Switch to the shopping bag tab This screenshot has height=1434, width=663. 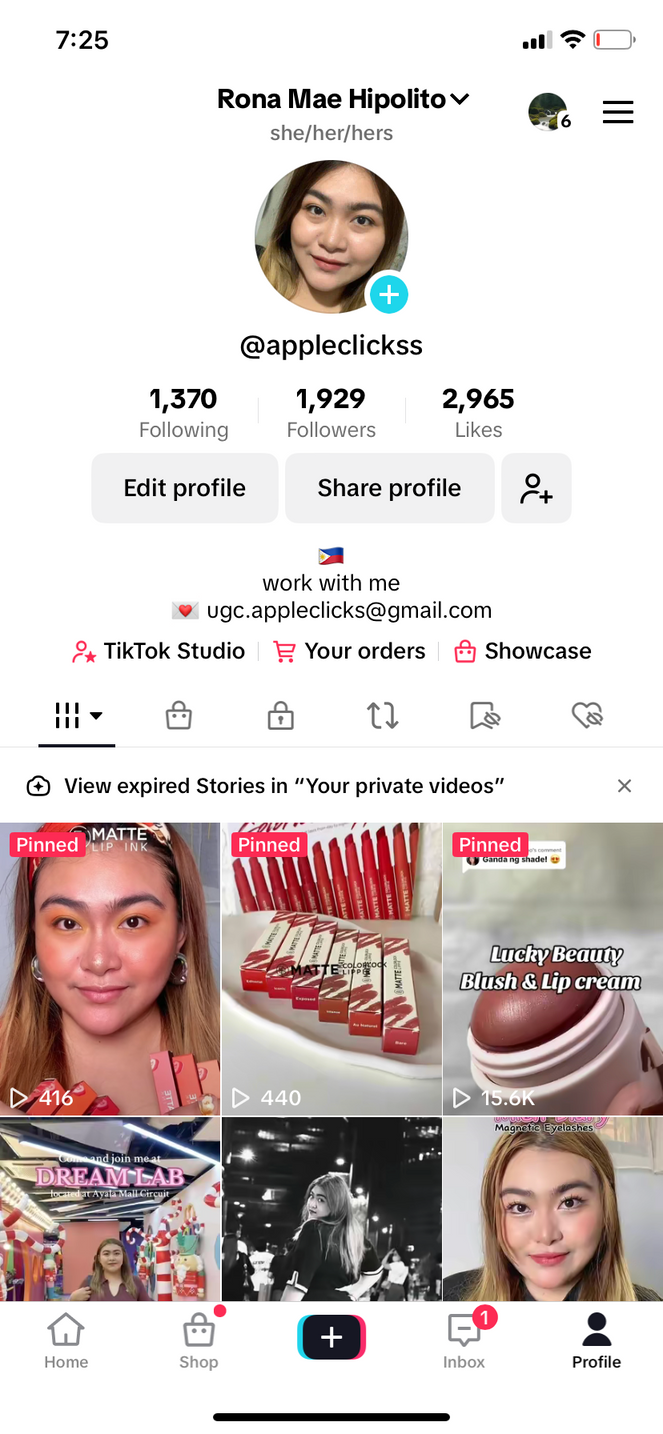pyautogui.click(x=179, y=716)
